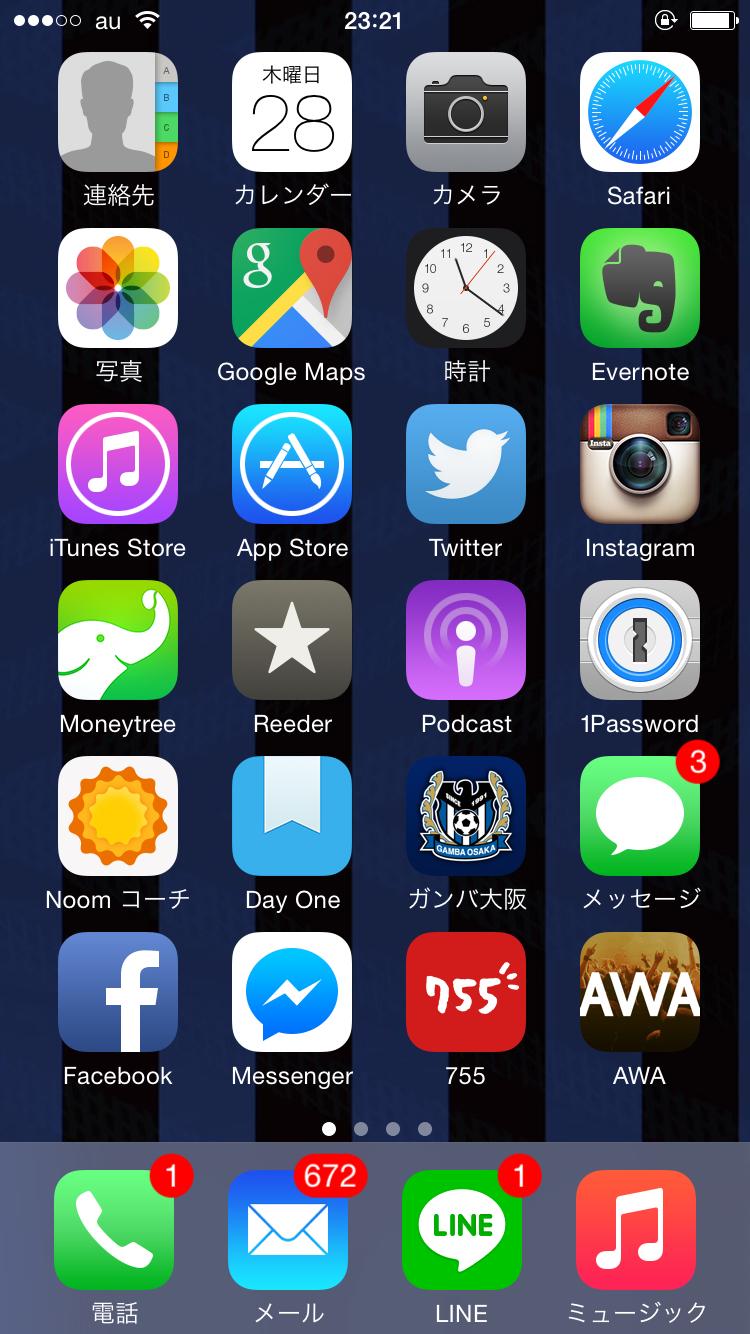Launch Evernote
The image size is (750, 1334).
[640, 288]
